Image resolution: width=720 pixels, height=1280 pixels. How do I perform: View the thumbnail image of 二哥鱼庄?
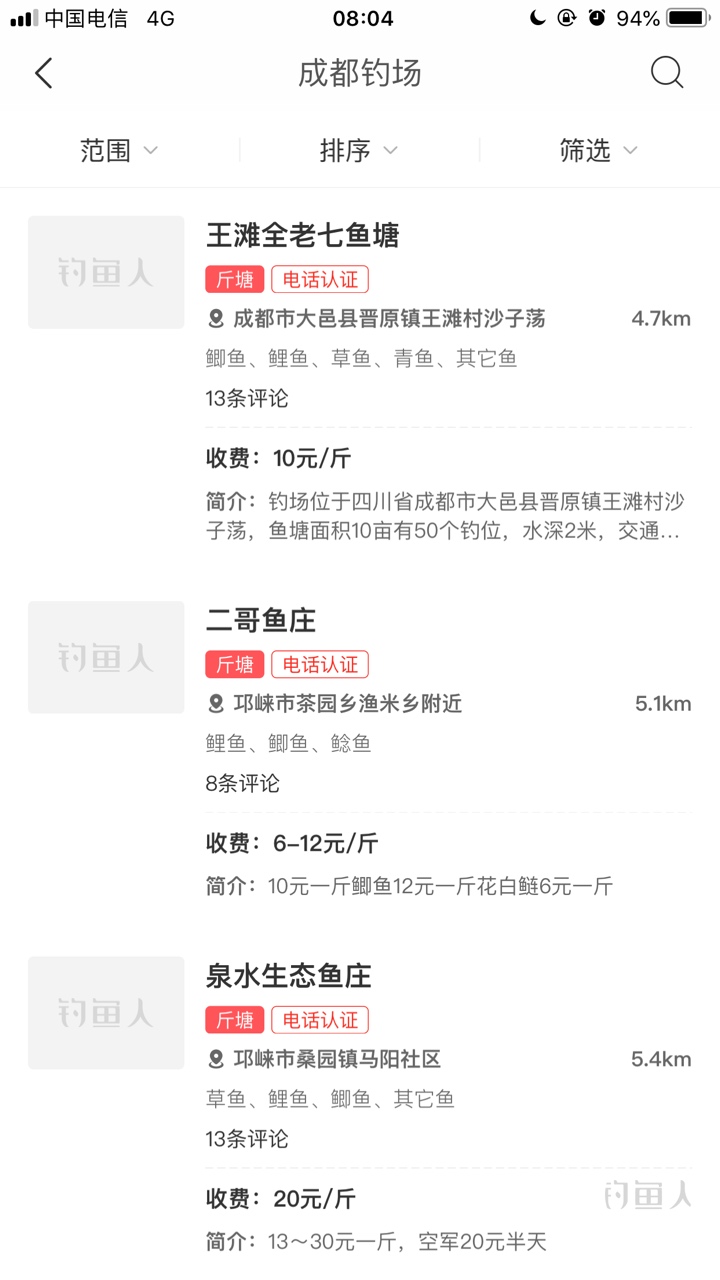tap(106, 657)
